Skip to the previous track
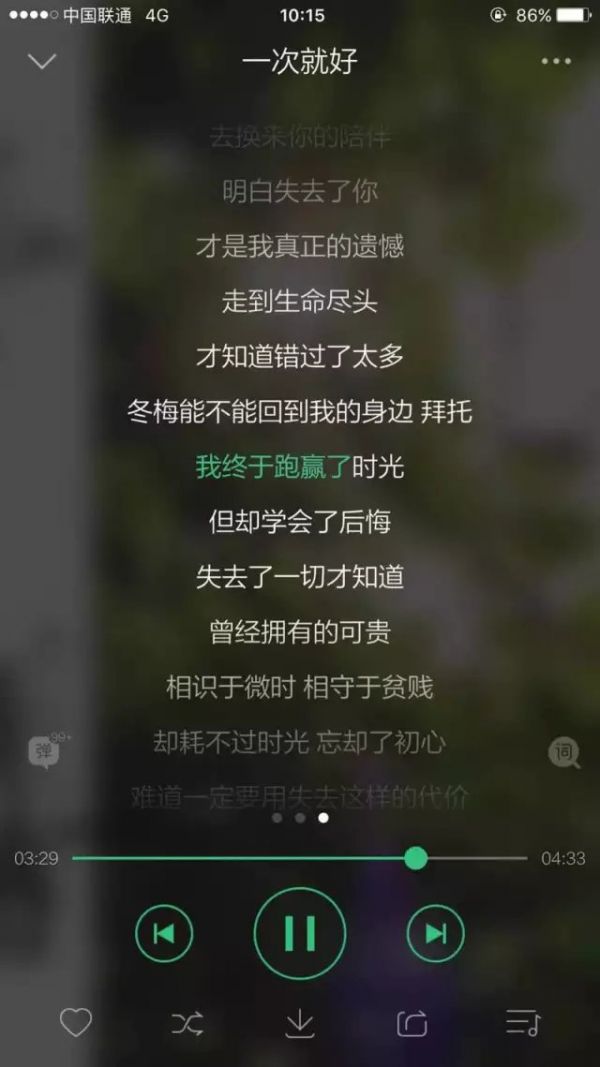This screenshot has height=1067, width=600. tap(164, 933)
